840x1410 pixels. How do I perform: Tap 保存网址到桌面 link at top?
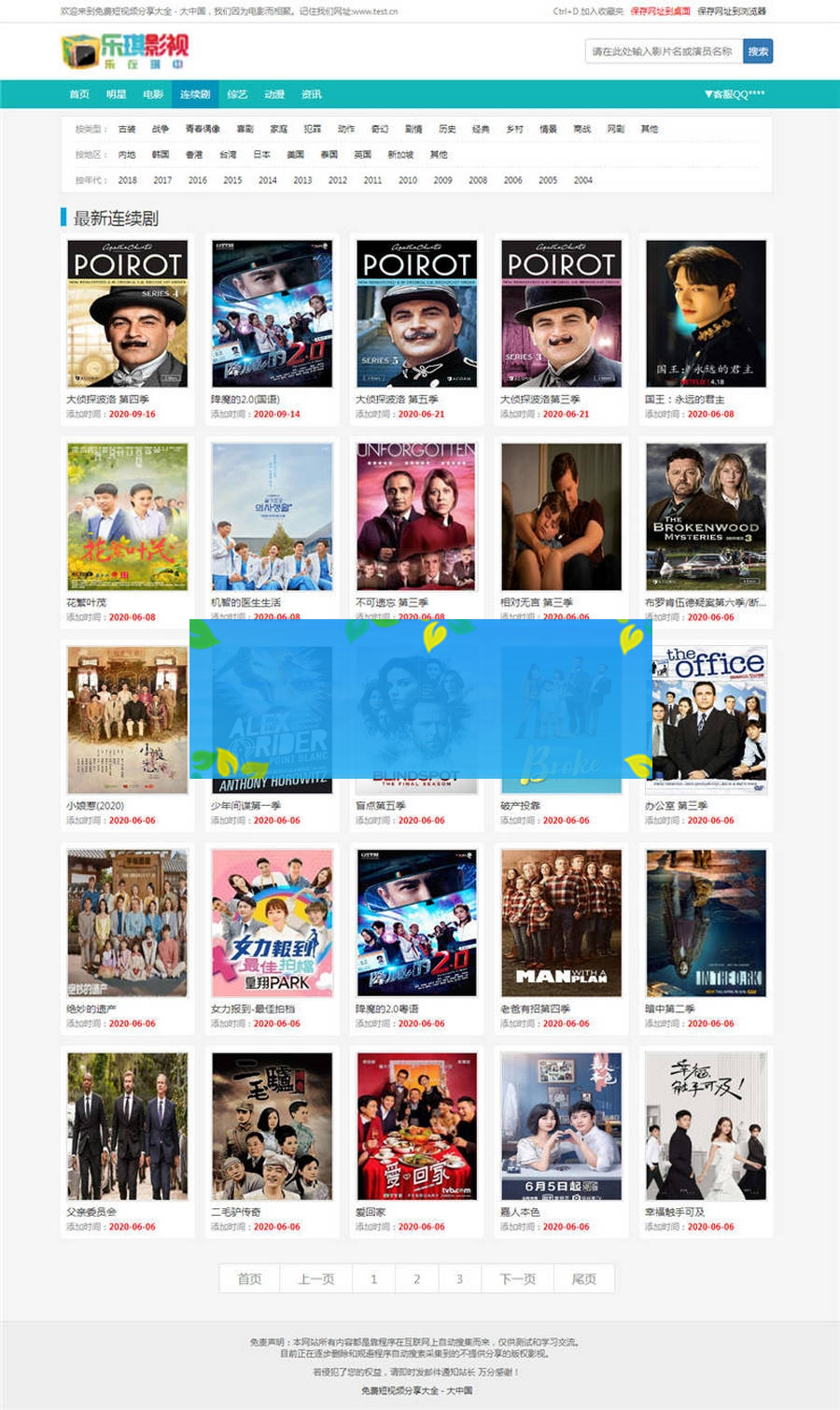660,11
